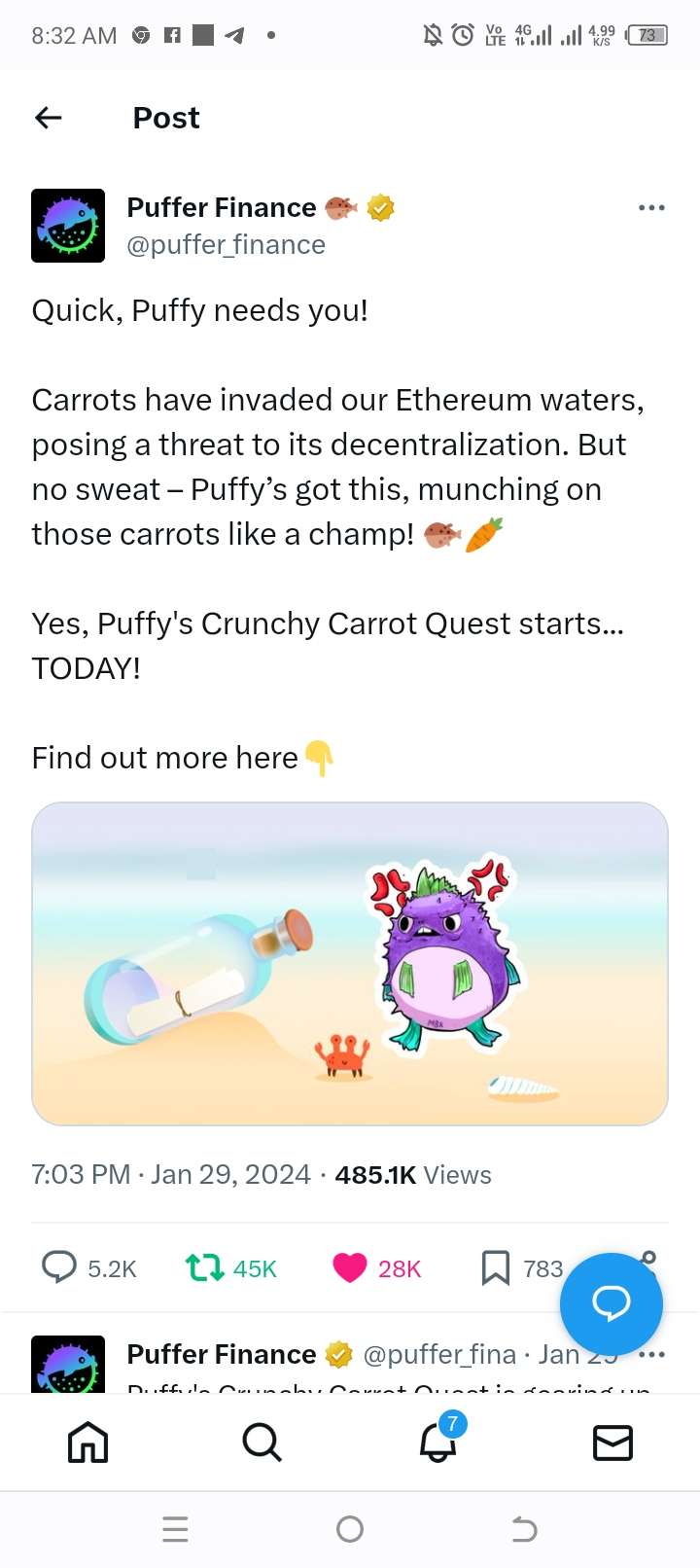Screen dimensions: 700x1568
Task: Tap the system home button
Action: (x=350, y=1529)
